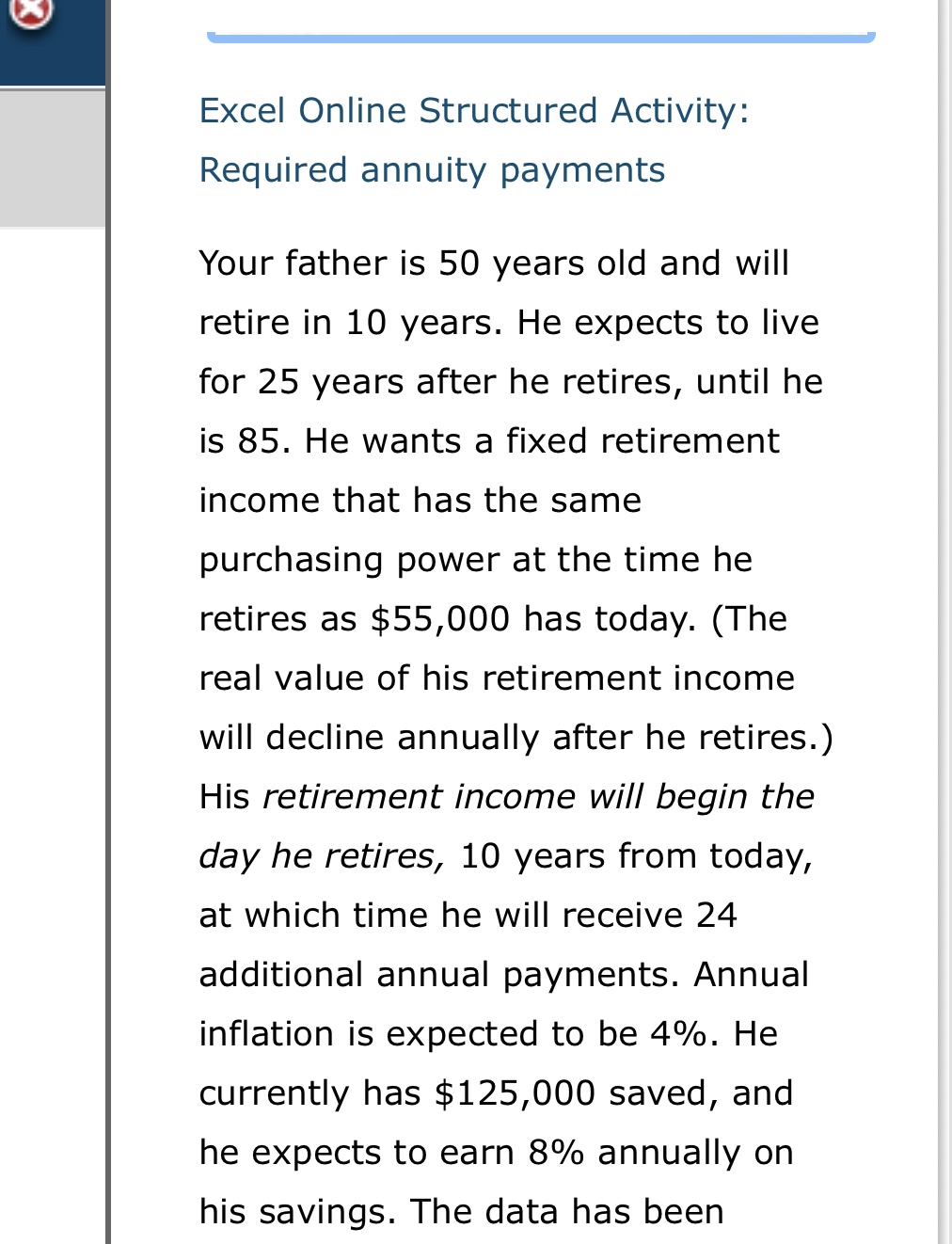Click the gray panel below the X icon
The height and width of the screenshot is (1244, 952).
tap(52, 160)
